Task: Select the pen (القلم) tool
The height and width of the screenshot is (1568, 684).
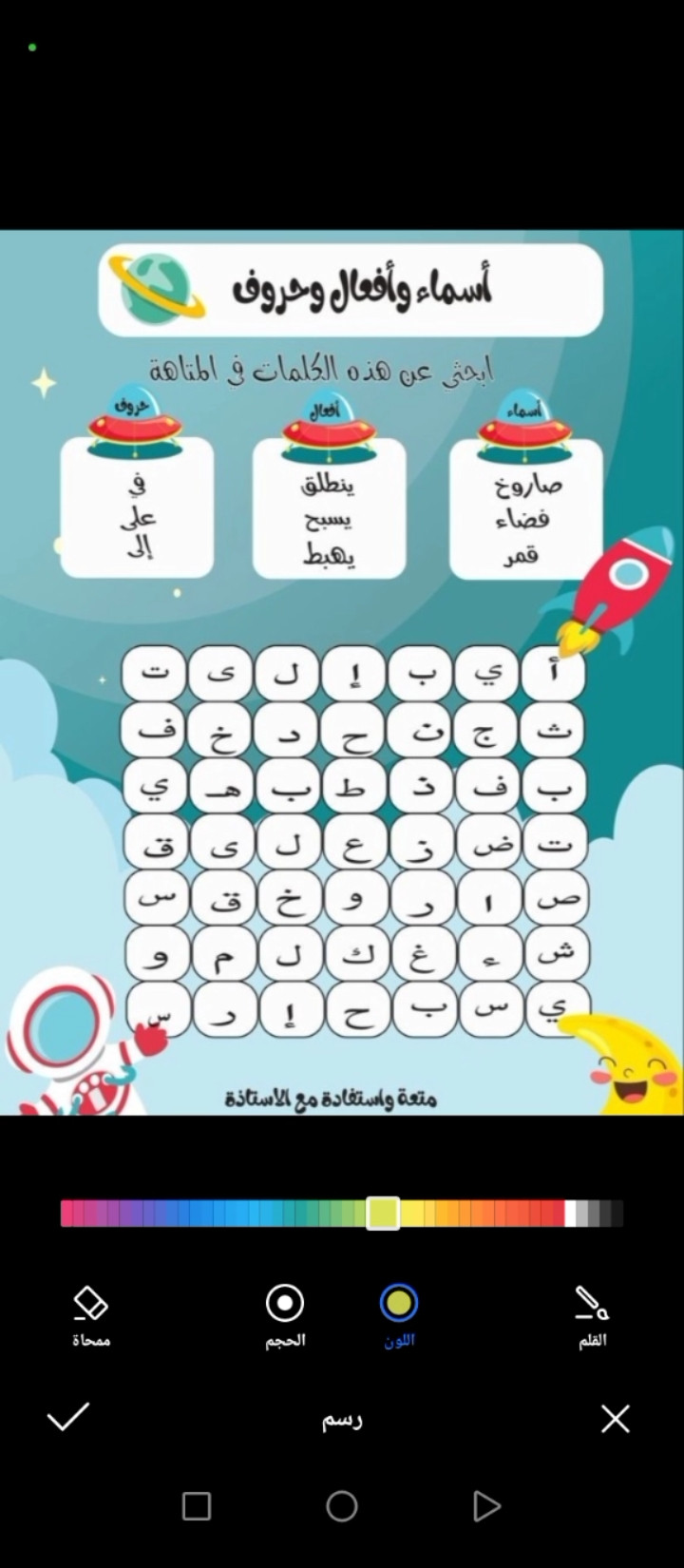Action: pyautogui.click(x=592, y=1314)
